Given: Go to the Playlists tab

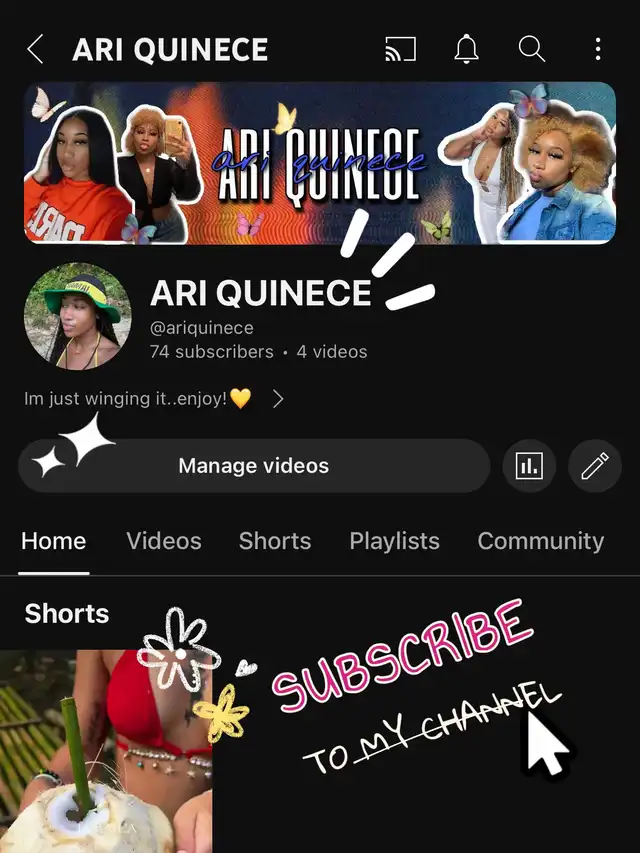Looking at the screenshot, I should 394,541.
